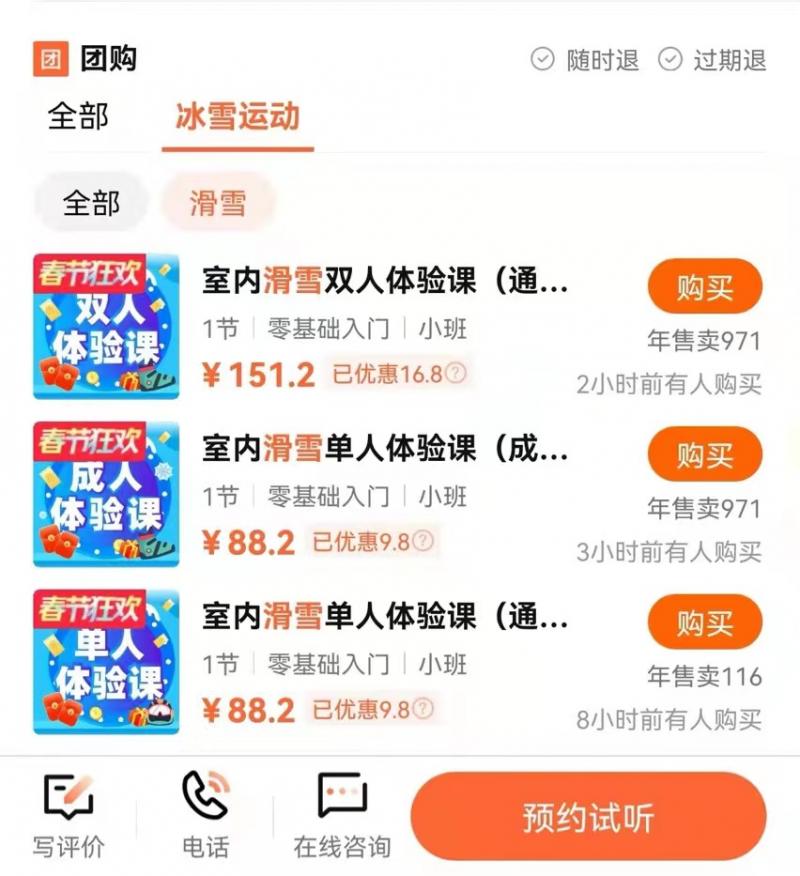Switch to the 全部 top tab
This screenshot has height=876, width=800.
pyautogui.click(x=78, y=116)
